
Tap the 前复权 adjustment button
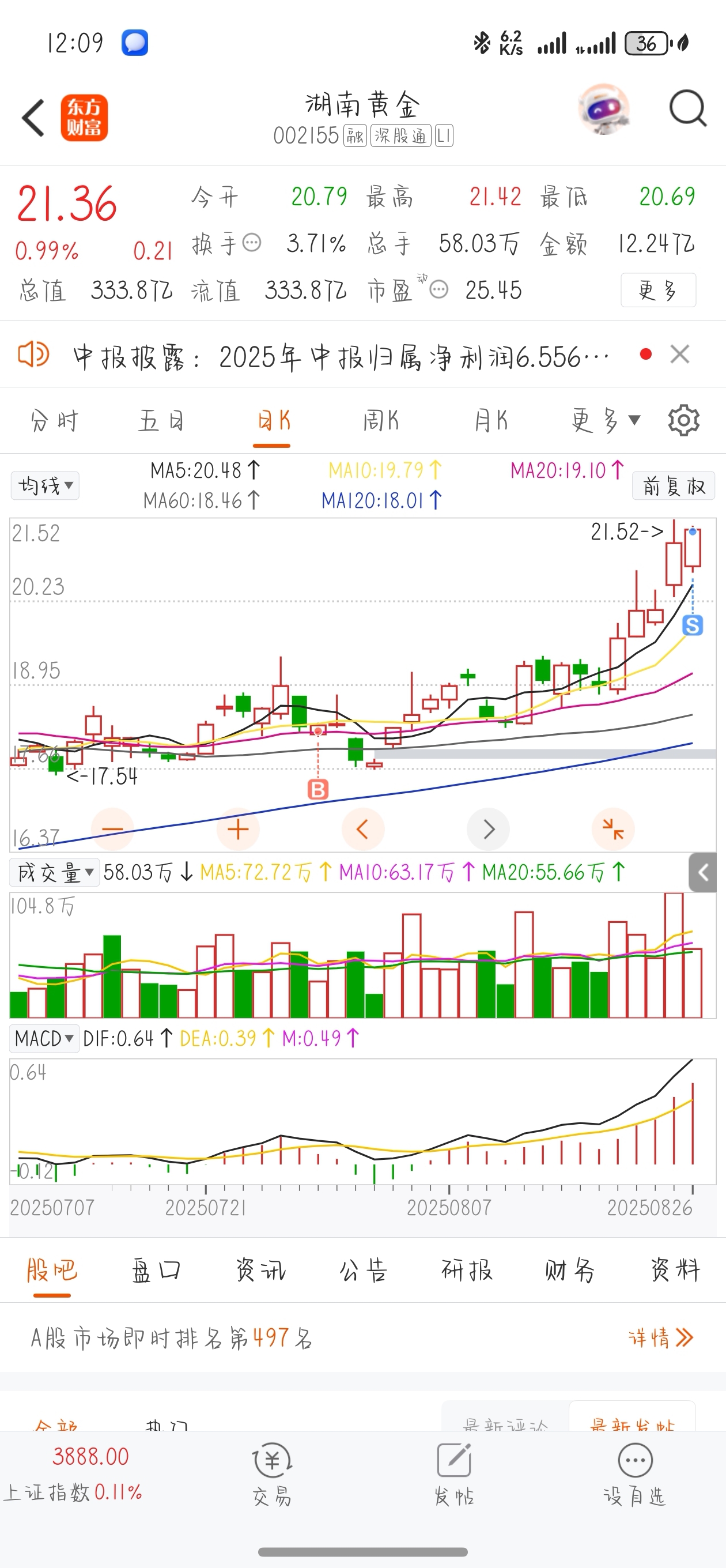pyautogui.click(x=673, y=486)
